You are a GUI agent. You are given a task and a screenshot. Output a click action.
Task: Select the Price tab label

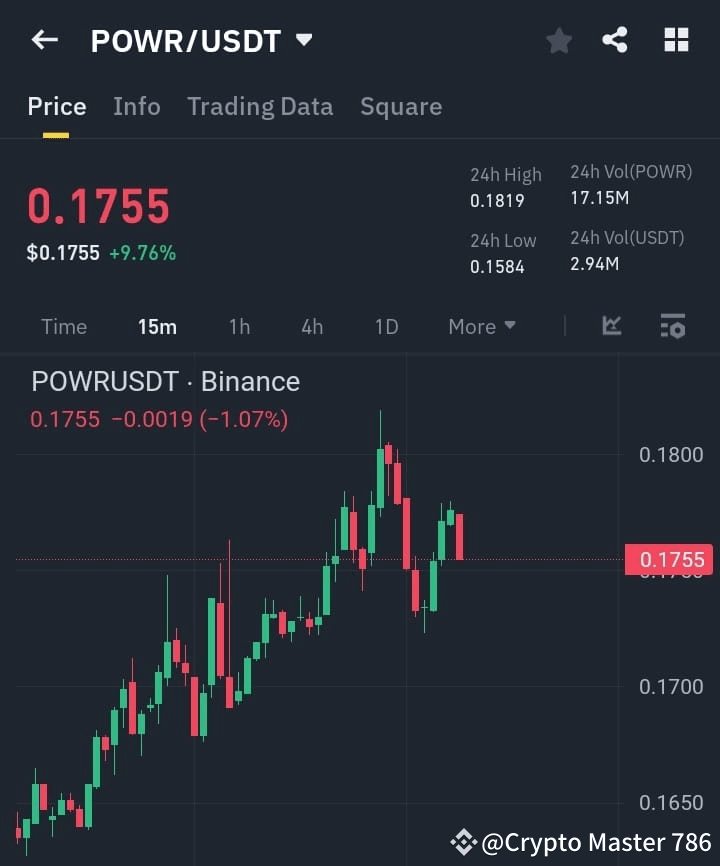pos(56,106)
